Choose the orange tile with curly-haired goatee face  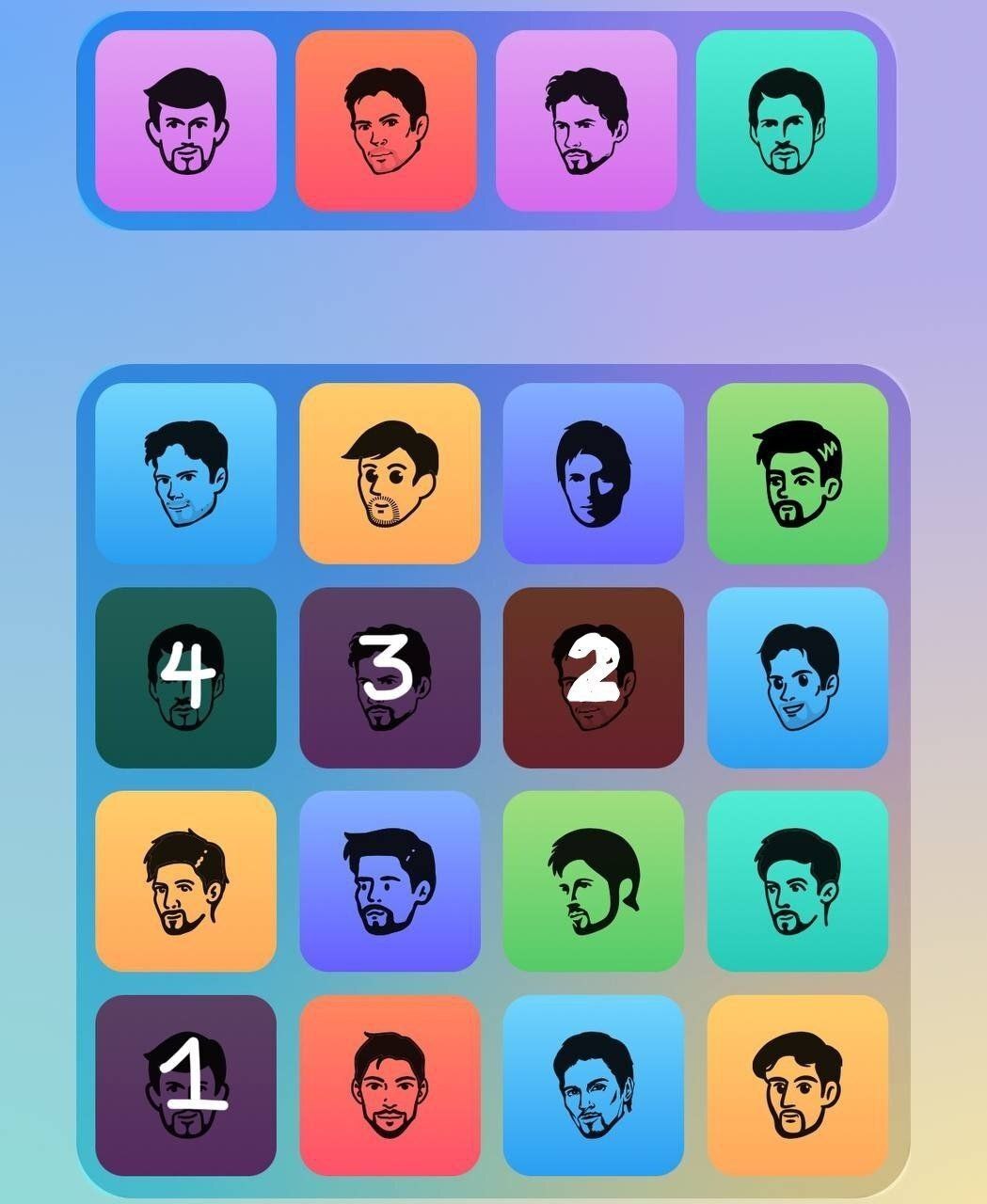coord(797,1085)
